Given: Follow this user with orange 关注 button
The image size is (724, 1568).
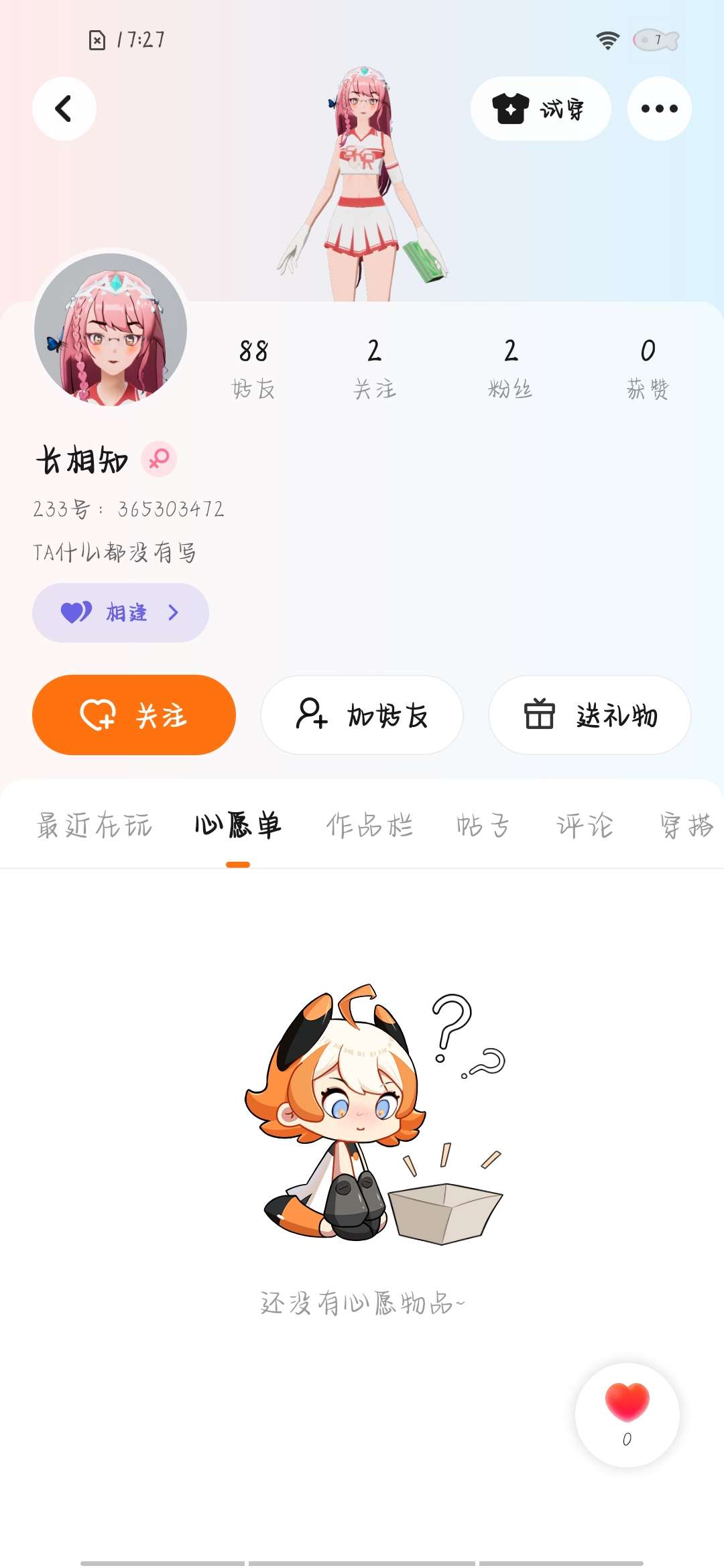Looking at the screenshot, I should pos(134,715).
